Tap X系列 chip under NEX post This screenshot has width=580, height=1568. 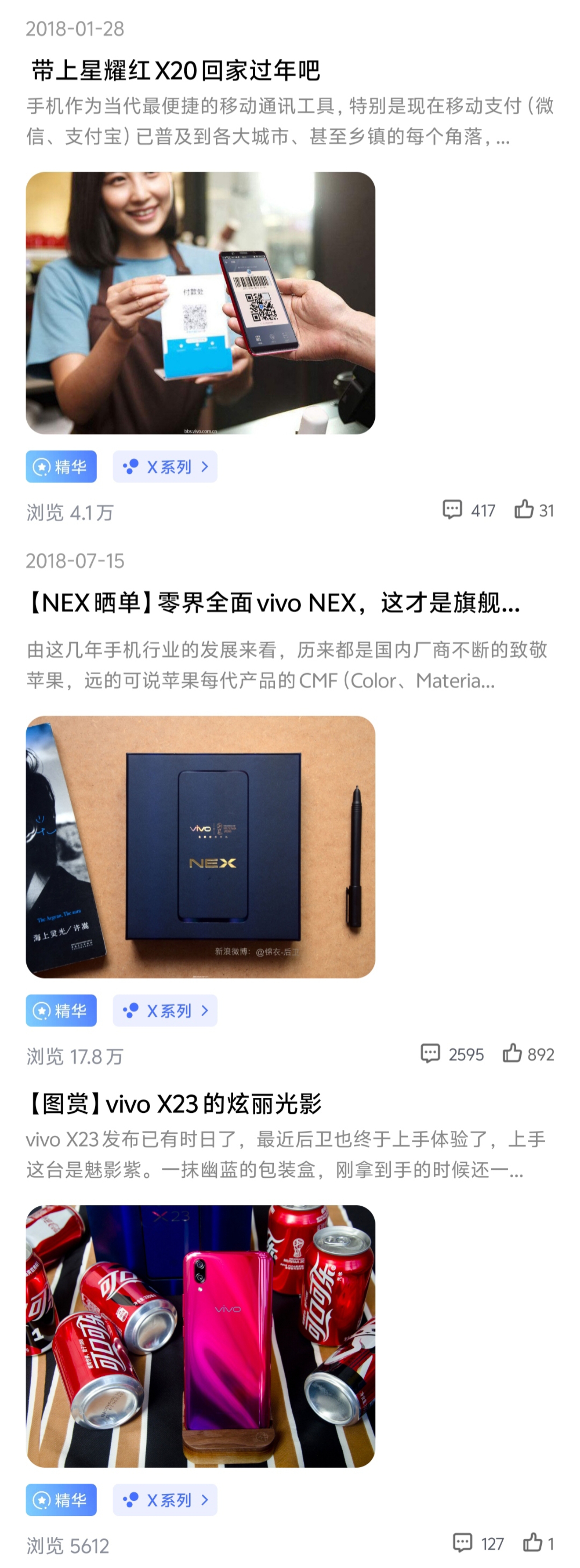pyautogui.click(x=165, y=1011)
